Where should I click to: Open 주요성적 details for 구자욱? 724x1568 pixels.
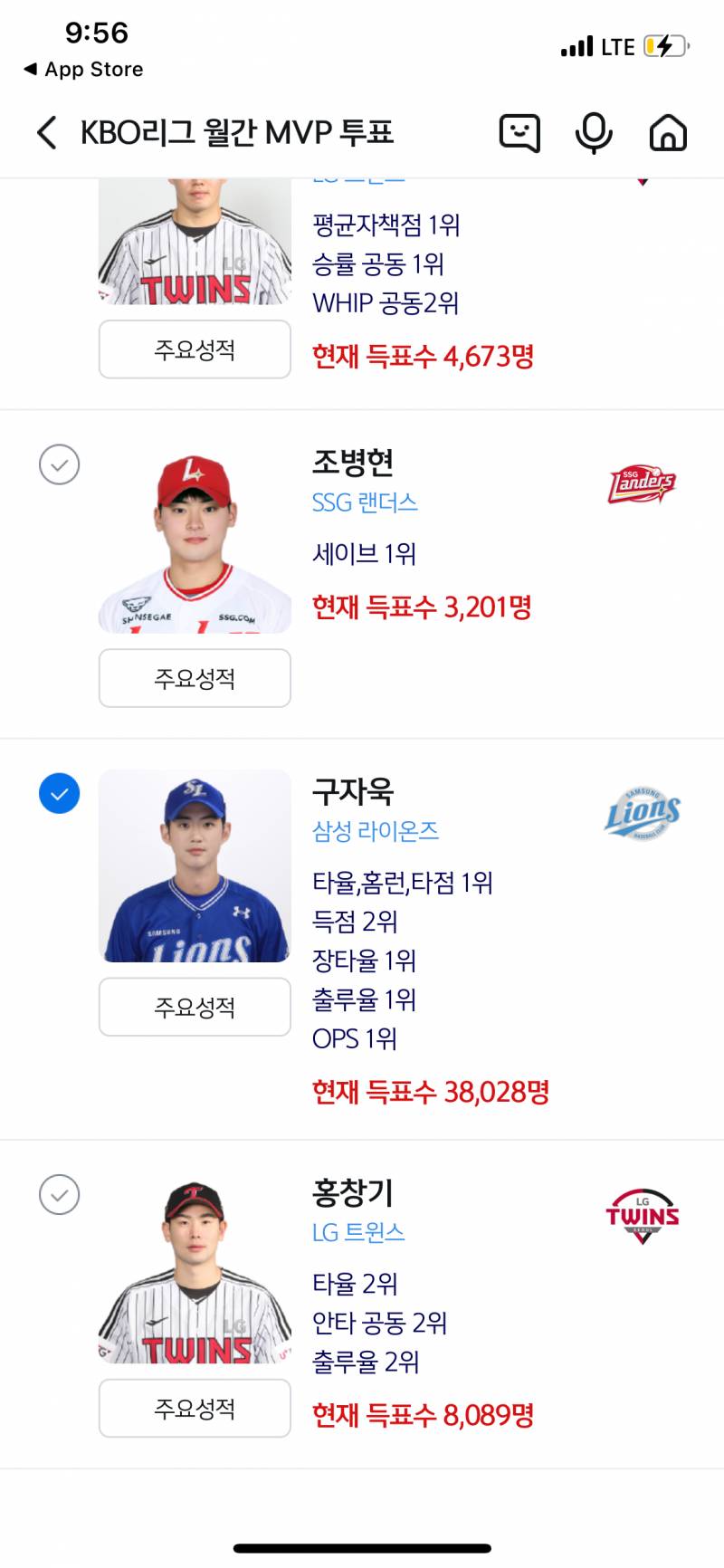(194, 1007)
